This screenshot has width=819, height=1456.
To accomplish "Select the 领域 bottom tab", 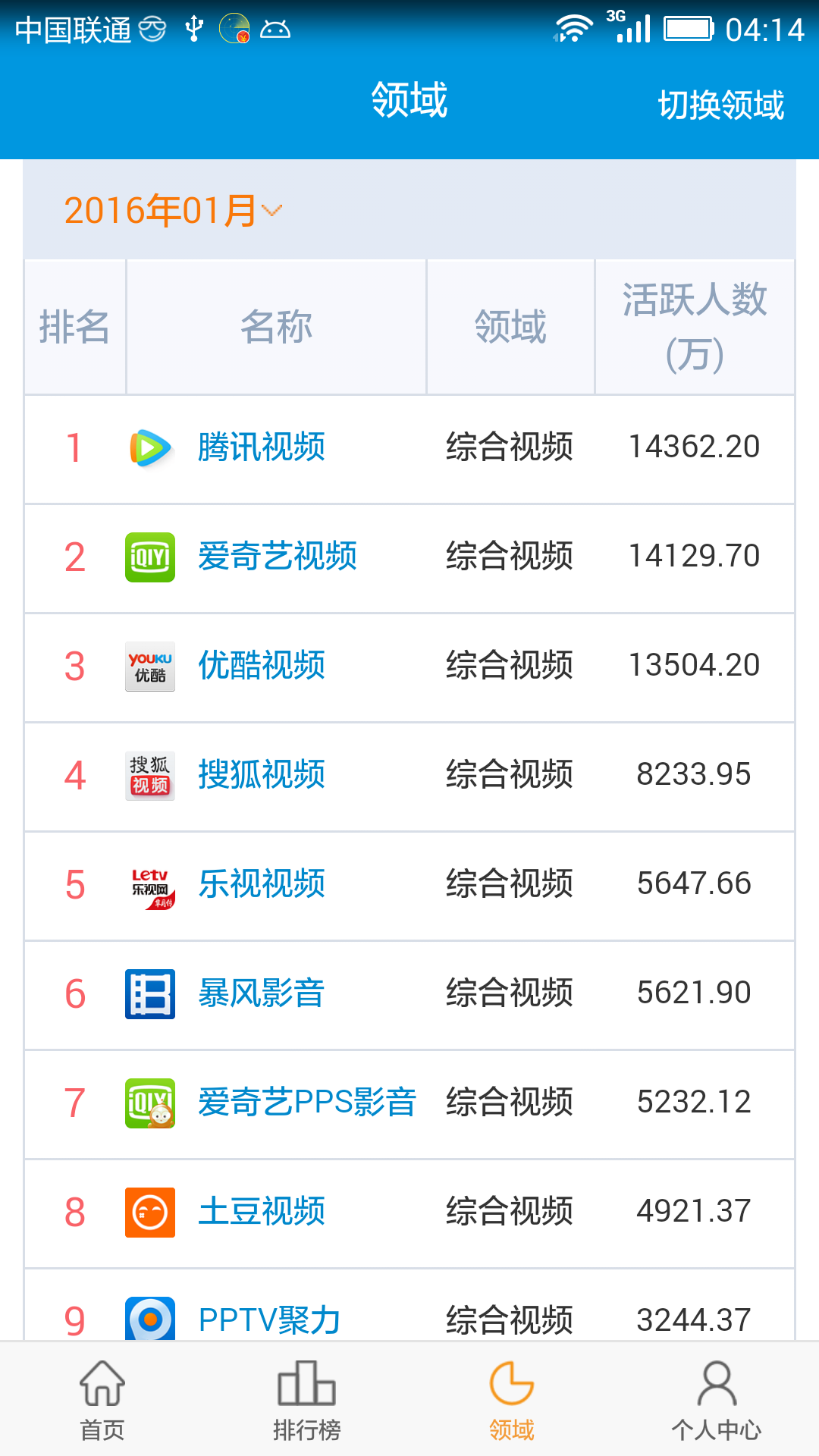I will pos(512,1399).
